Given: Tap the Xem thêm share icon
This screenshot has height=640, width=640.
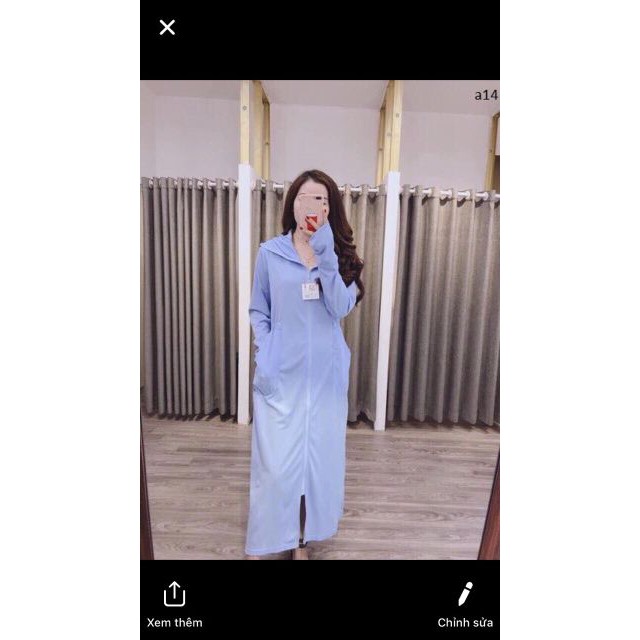Looking at the screenshot, I should pos(174,594).
